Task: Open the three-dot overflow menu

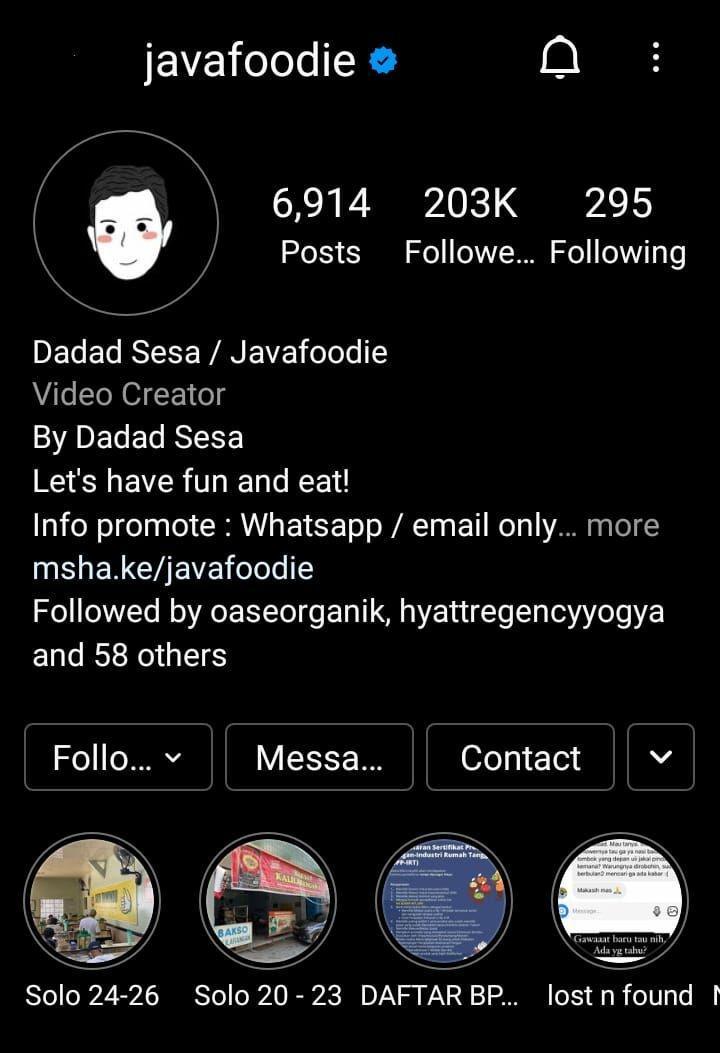Action: [x=656, y=58]
